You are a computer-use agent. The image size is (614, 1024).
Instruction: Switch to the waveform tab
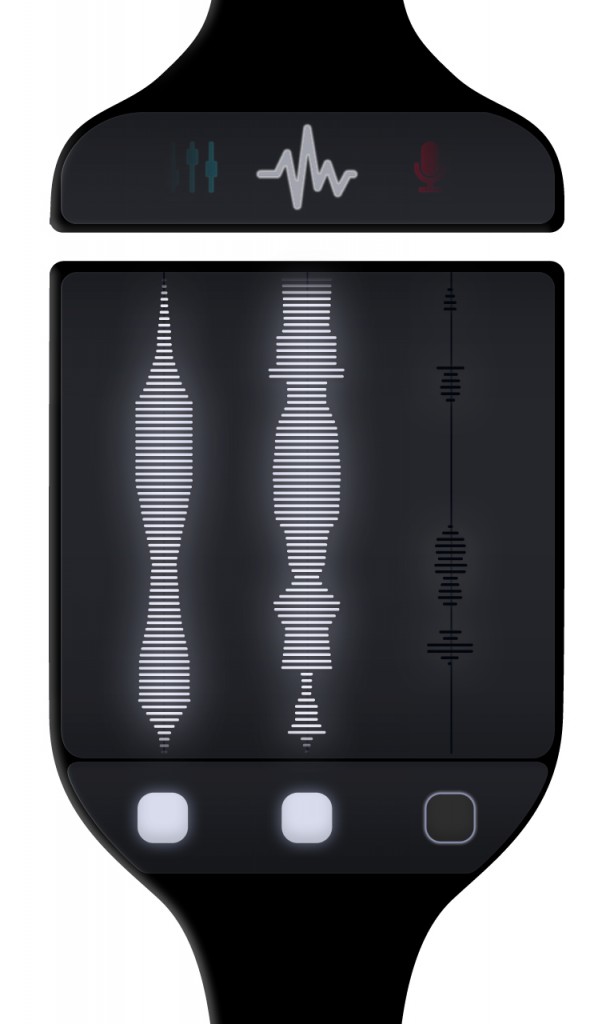[306, 172]
